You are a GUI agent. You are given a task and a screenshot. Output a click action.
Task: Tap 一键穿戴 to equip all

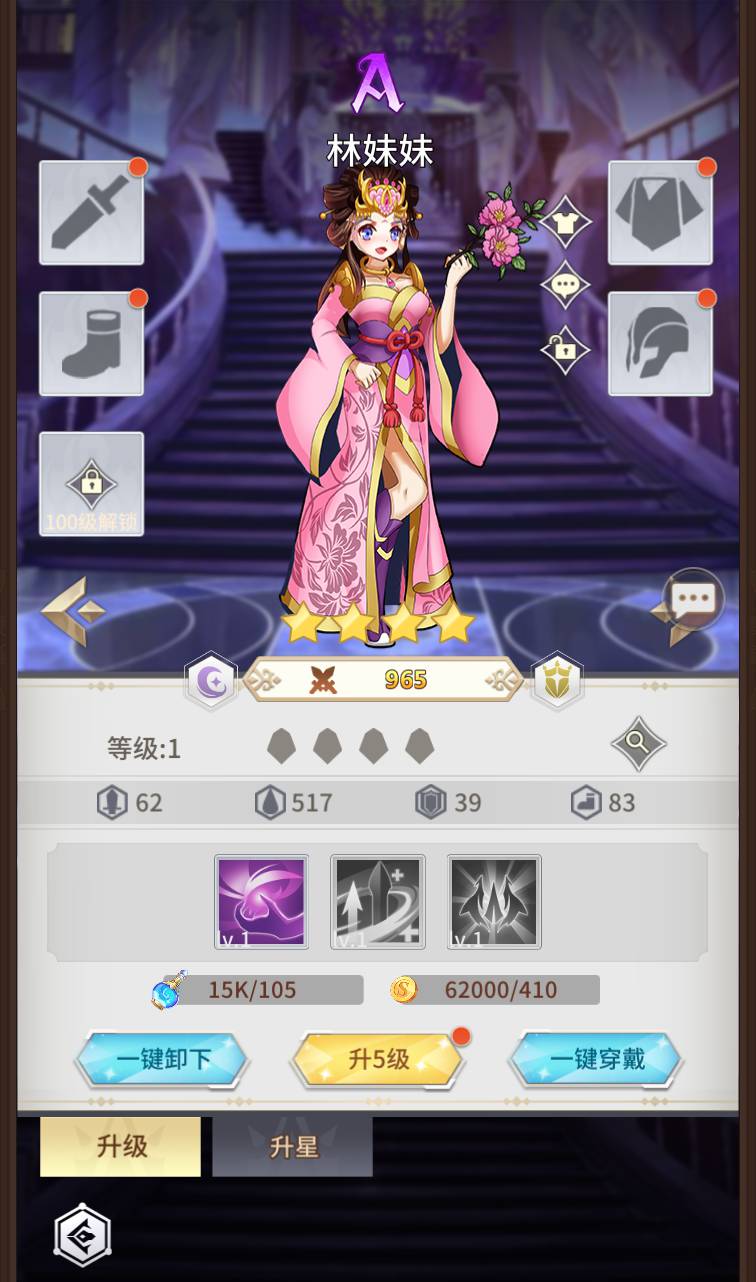click(x=596, y=1060)
